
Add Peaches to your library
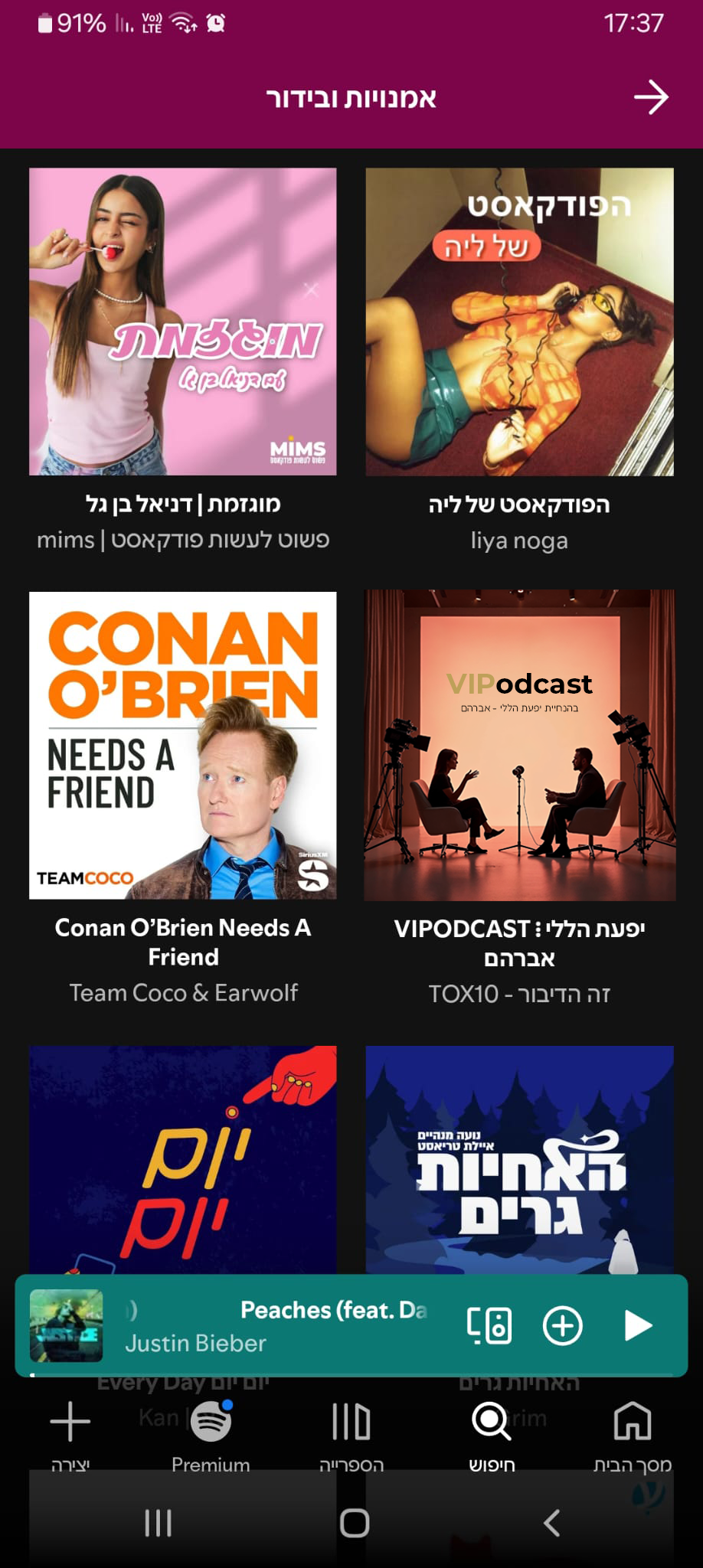pos(563,1326)
